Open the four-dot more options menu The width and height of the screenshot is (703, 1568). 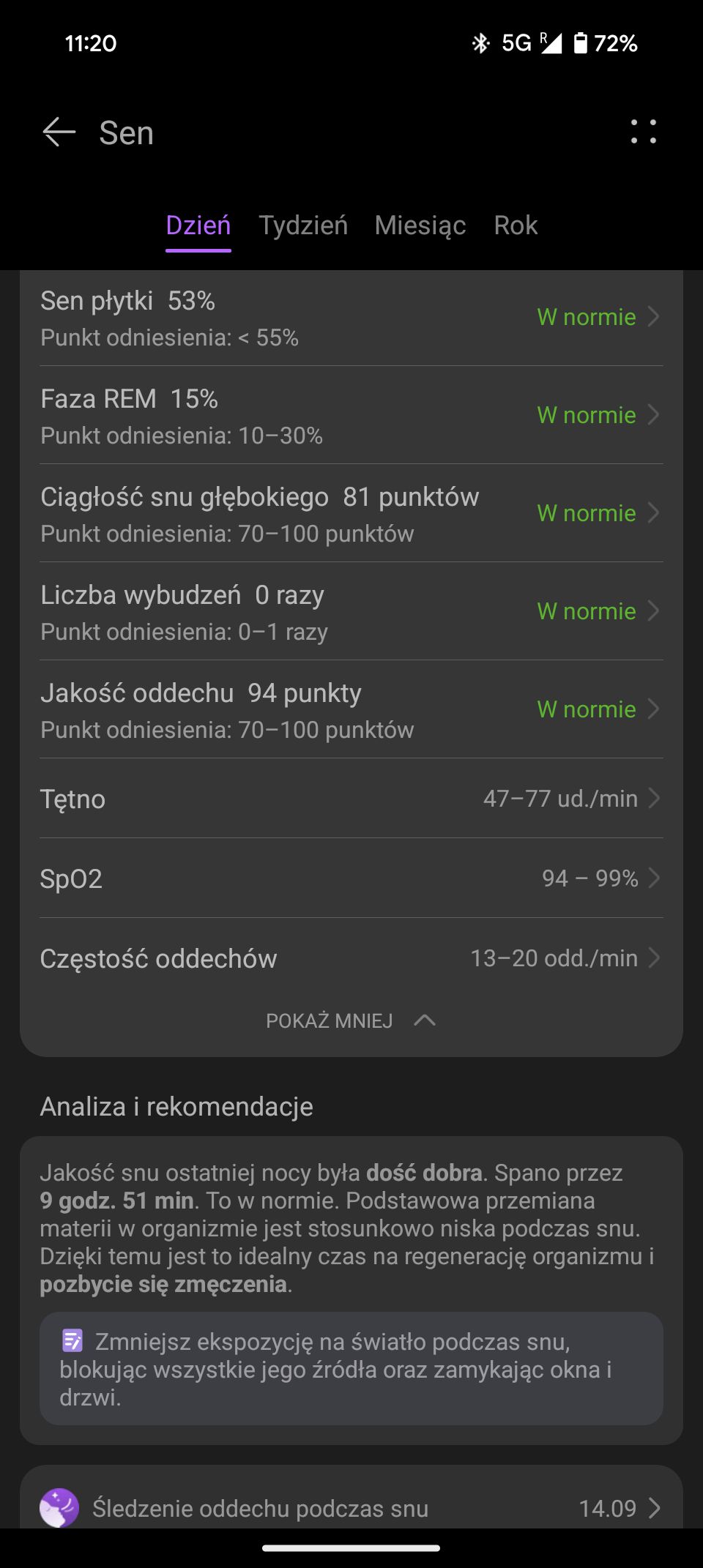coord(644,132)
